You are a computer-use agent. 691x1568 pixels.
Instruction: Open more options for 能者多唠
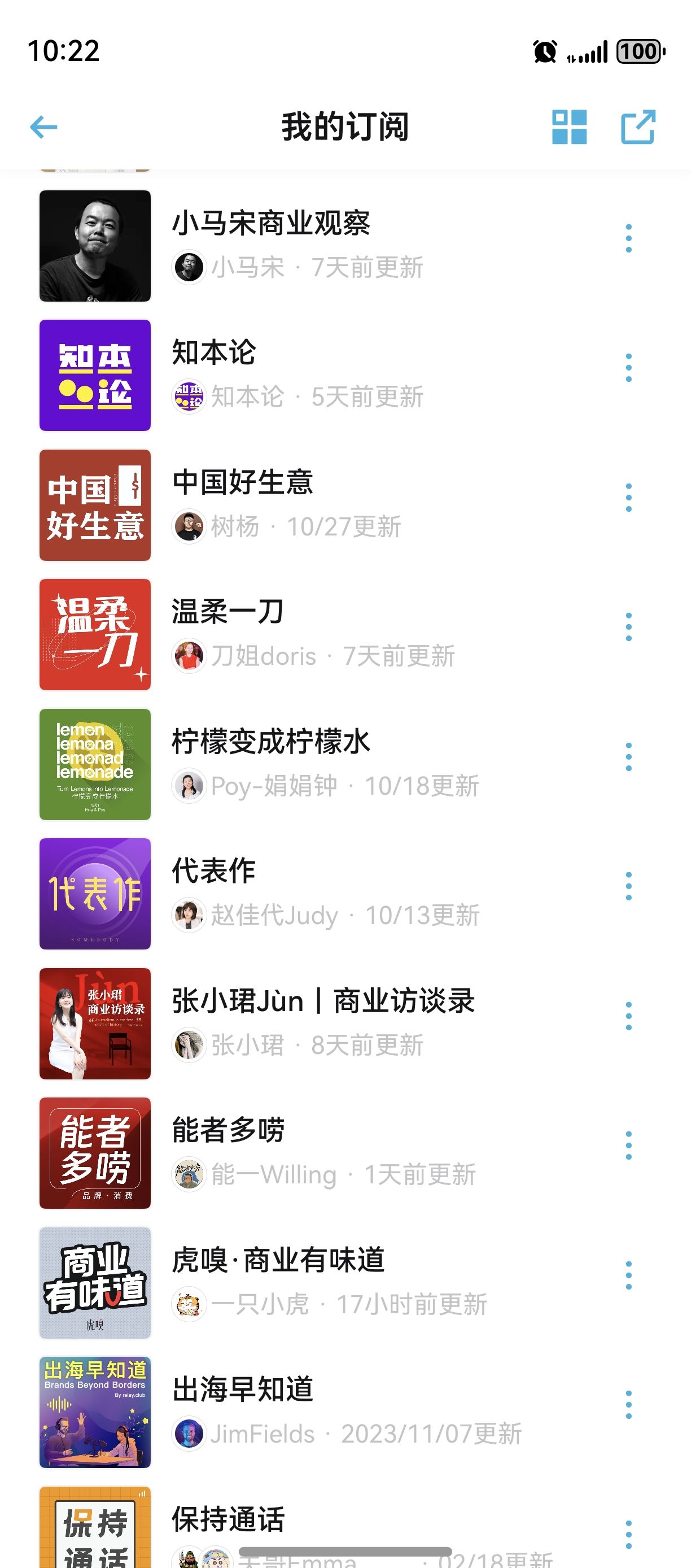pyautogui.click(x=628, y=1145)
